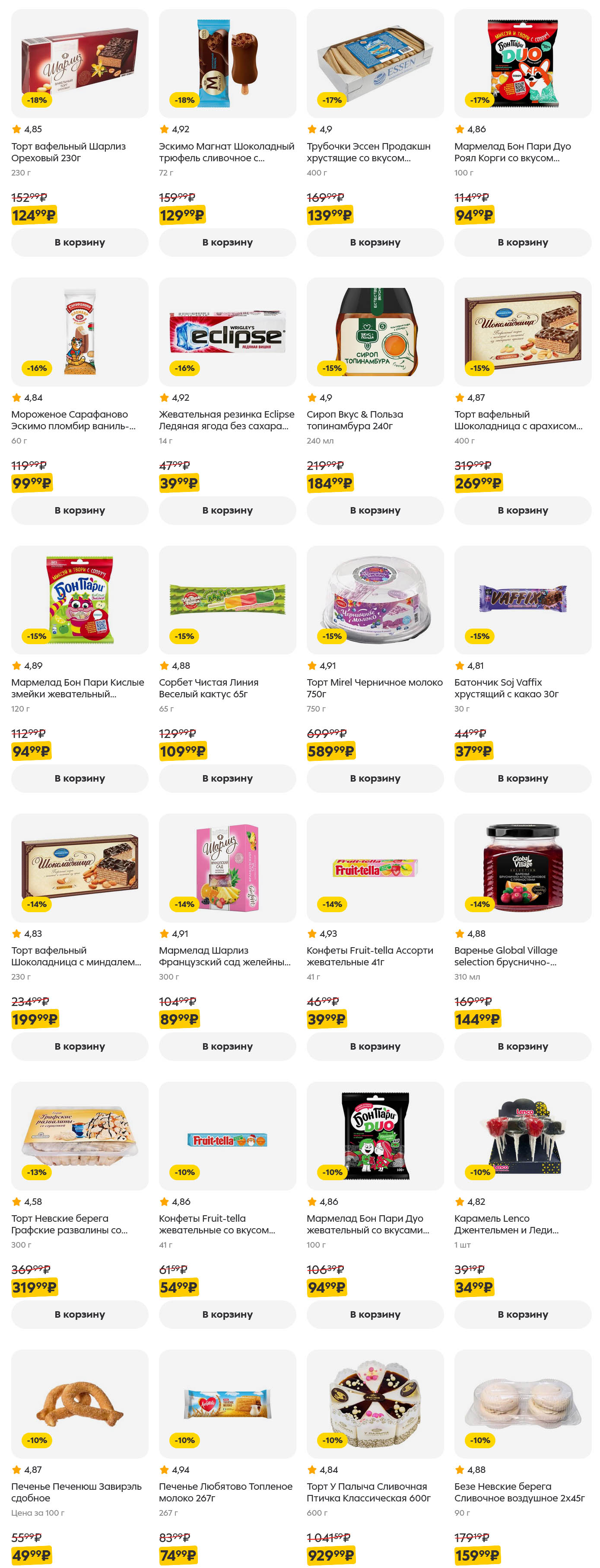600x1568 pixels.
Task: Add Eclipse Ледяная ягода gum to cart
Action: click(x=227, y=510)
